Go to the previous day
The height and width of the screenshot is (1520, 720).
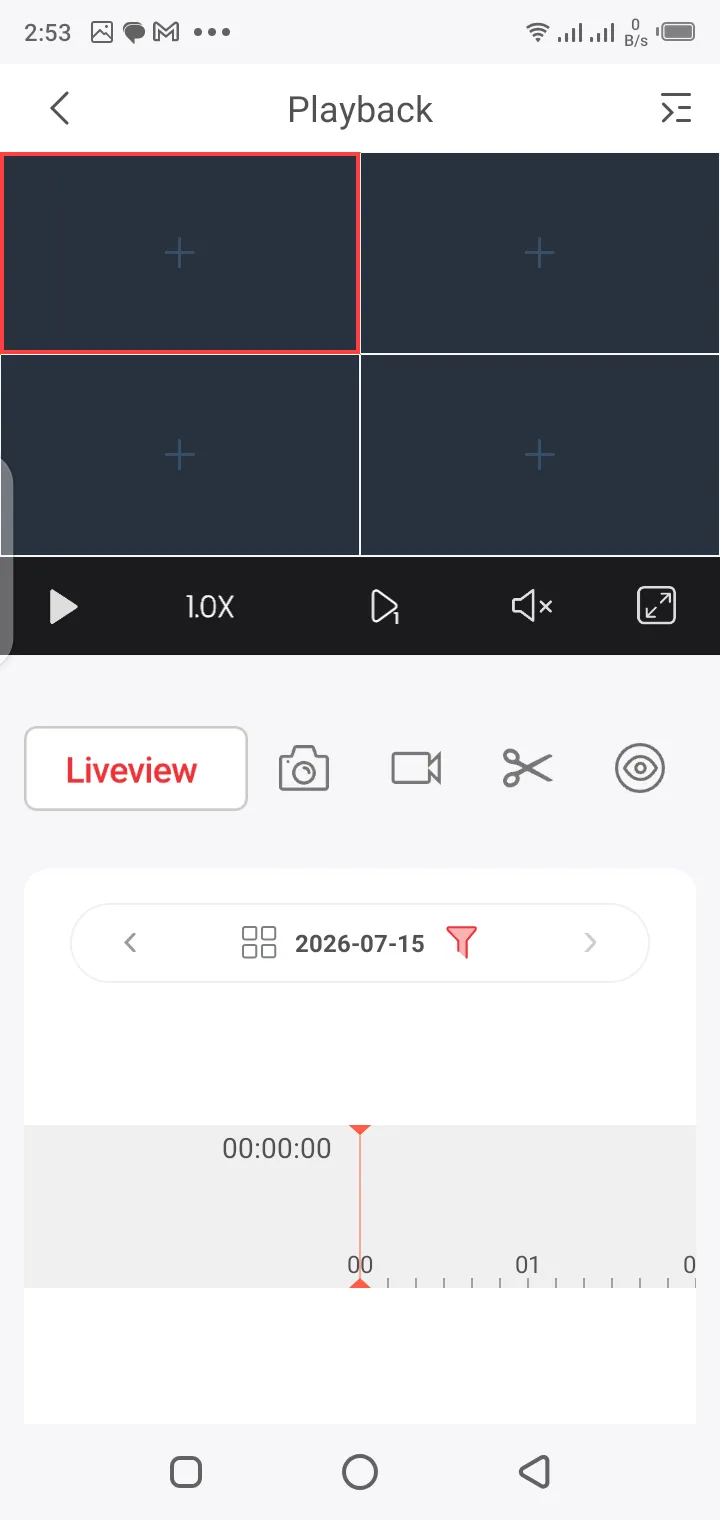(x=130, y=942)
